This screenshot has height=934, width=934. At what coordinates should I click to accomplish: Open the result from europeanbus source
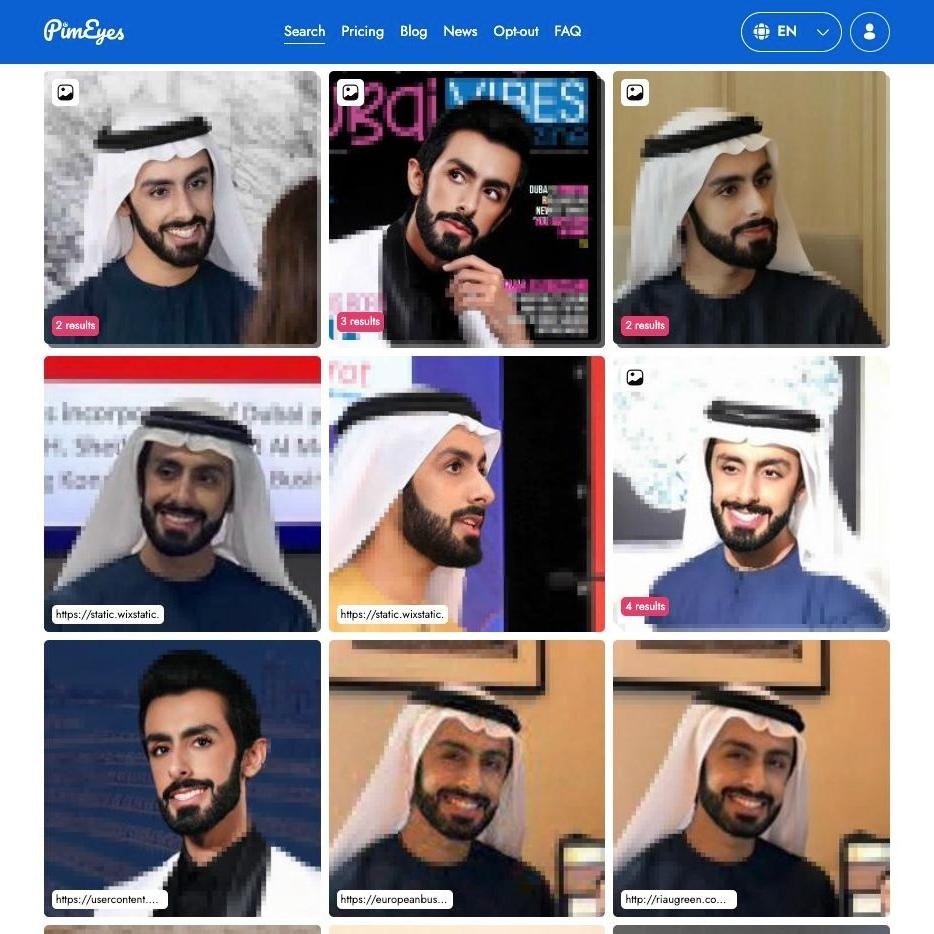pos(466,778)
